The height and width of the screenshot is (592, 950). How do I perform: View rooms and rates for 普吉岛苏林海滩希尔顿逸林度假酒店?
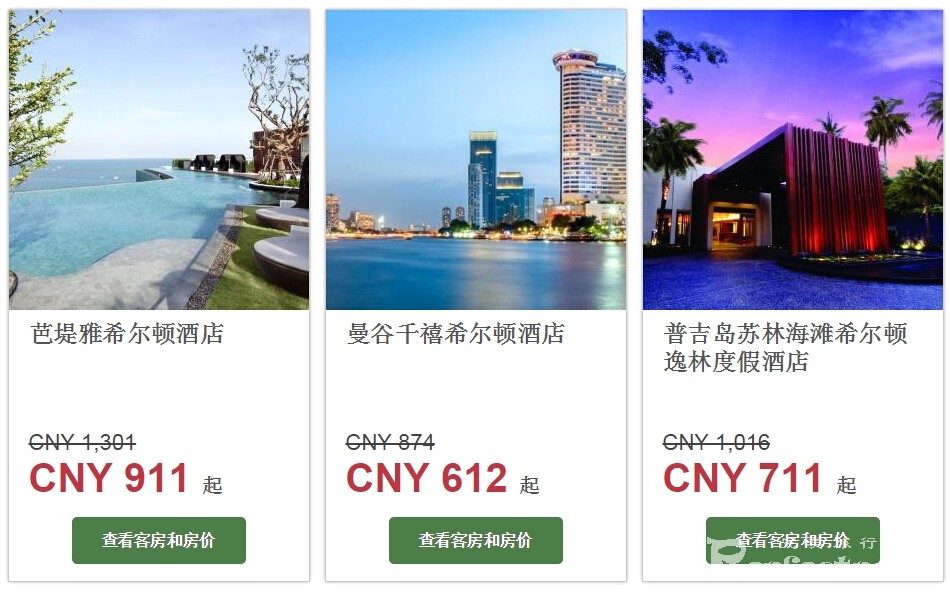792,540
